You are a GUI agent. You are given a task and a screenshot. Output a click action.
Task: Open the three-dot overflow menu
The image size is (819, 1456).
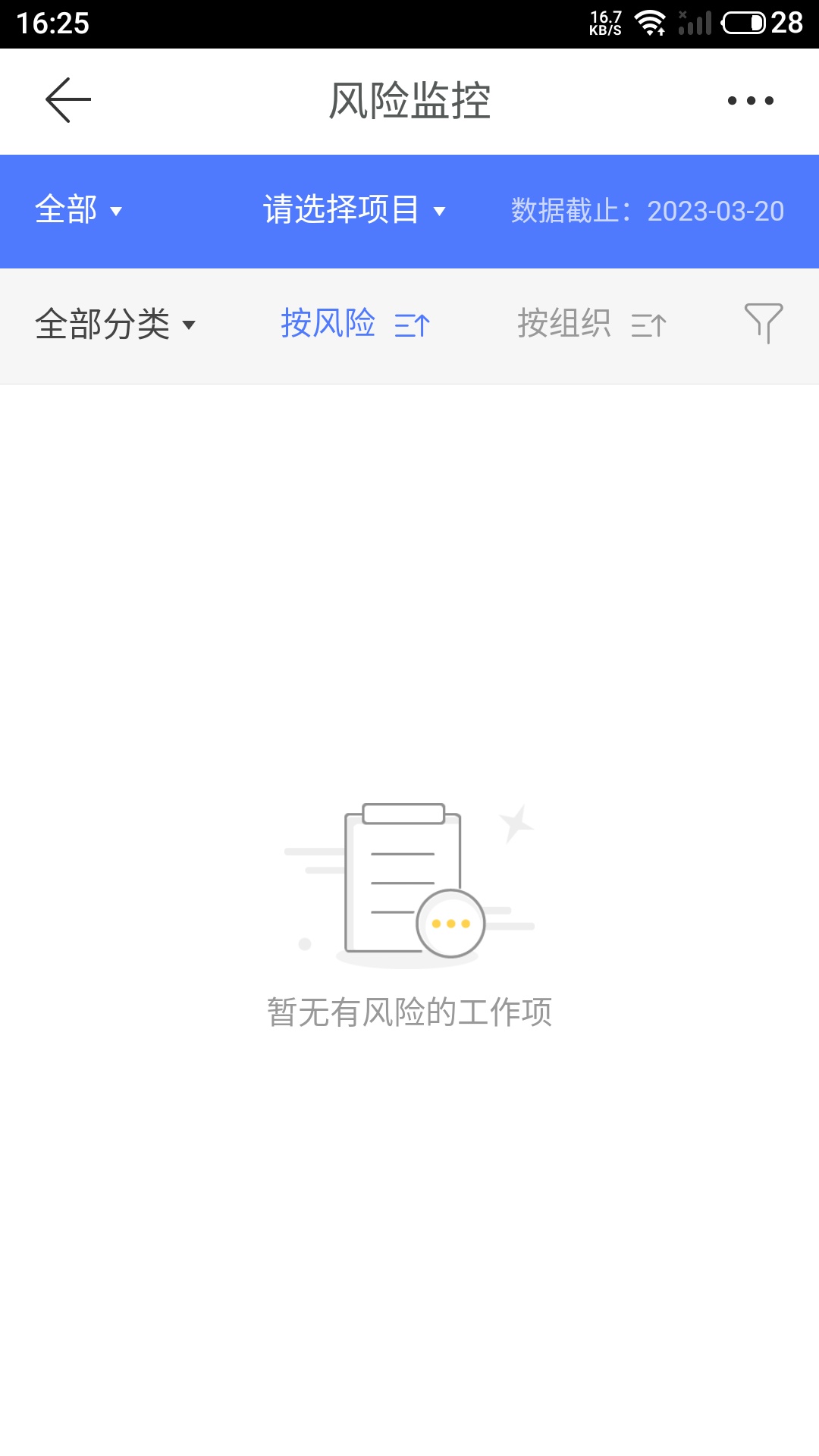point(750,100)
